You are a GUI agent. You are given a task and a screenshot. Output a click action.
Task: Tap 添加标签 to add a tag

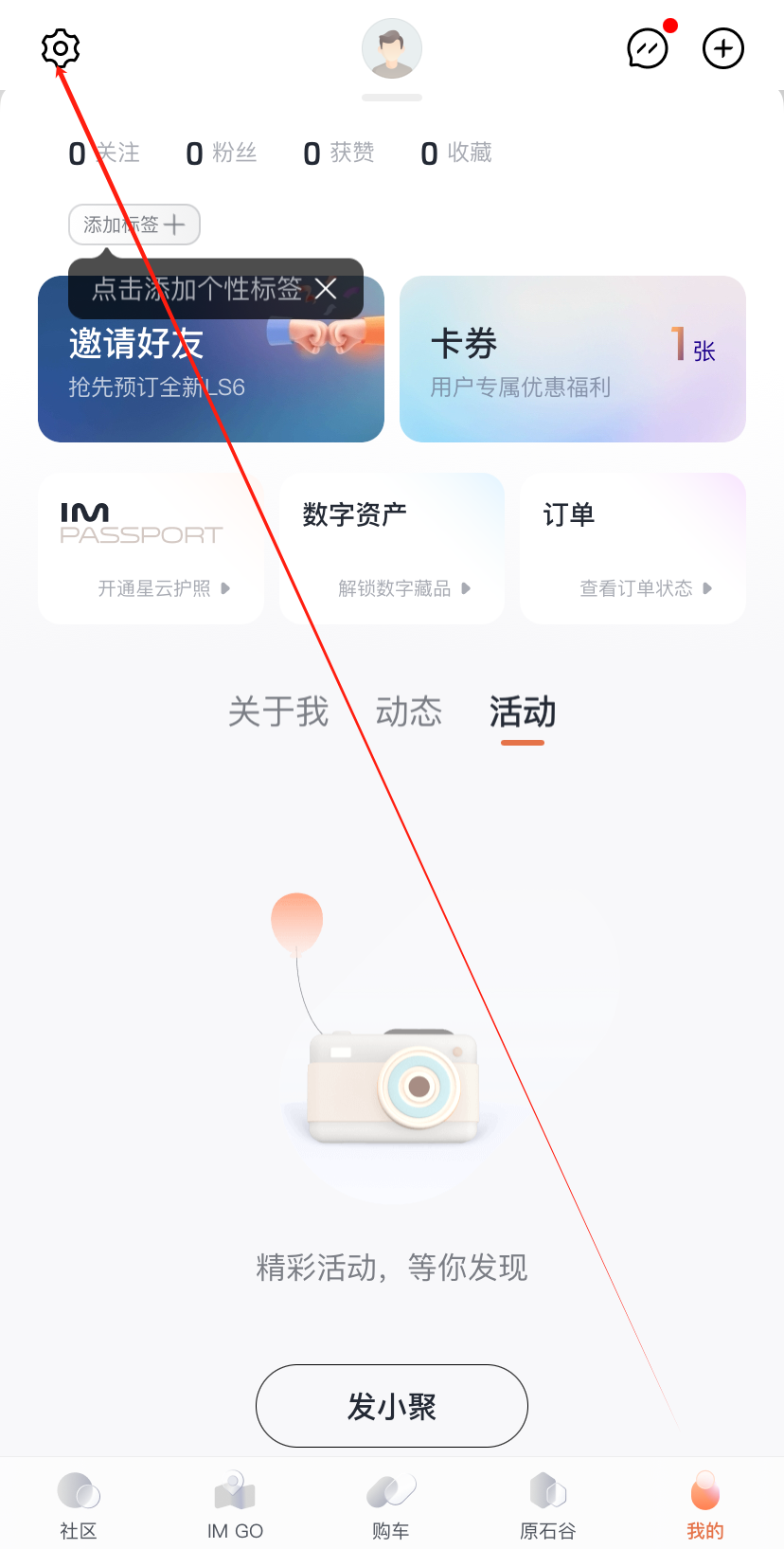pos(134,225)
